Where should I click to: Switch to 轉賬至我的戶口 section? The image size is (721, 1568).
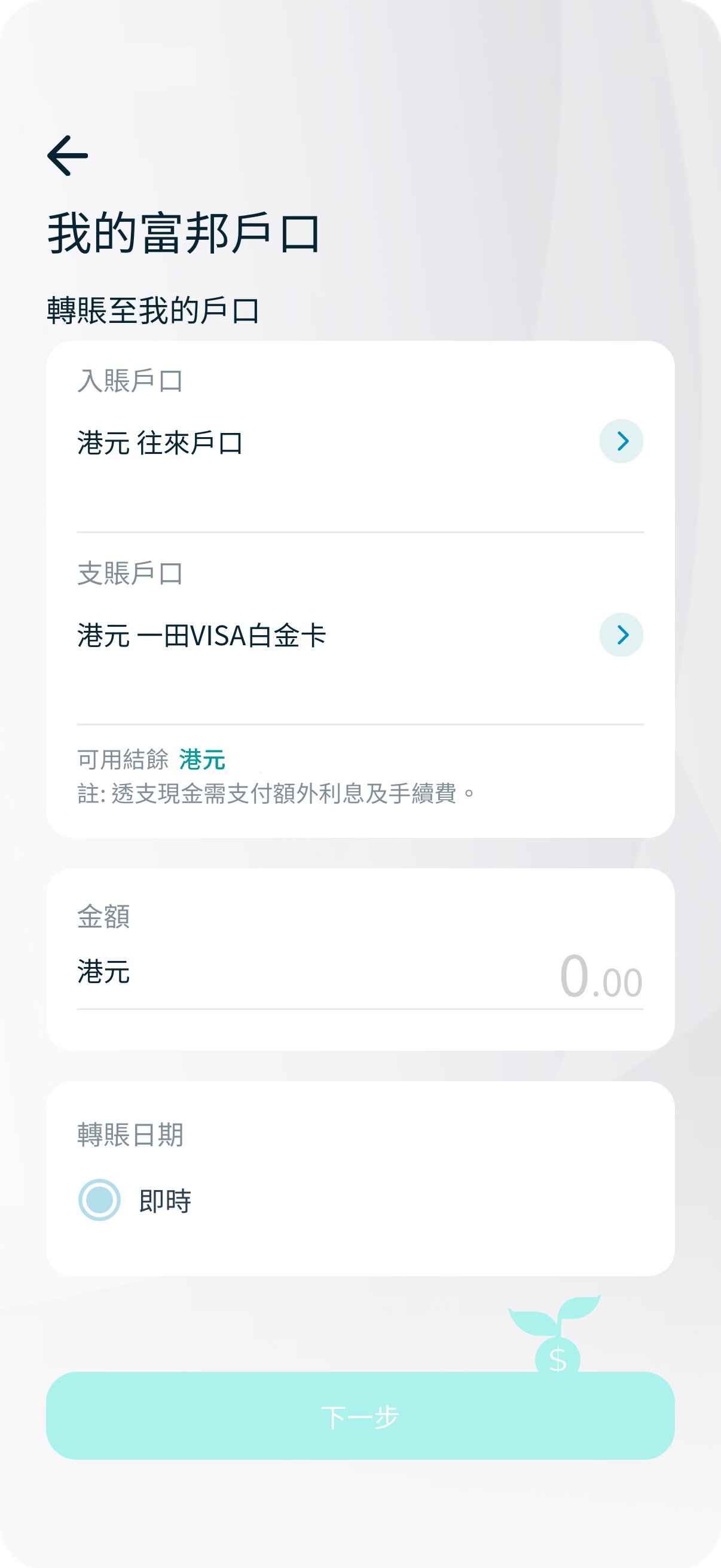157,306
